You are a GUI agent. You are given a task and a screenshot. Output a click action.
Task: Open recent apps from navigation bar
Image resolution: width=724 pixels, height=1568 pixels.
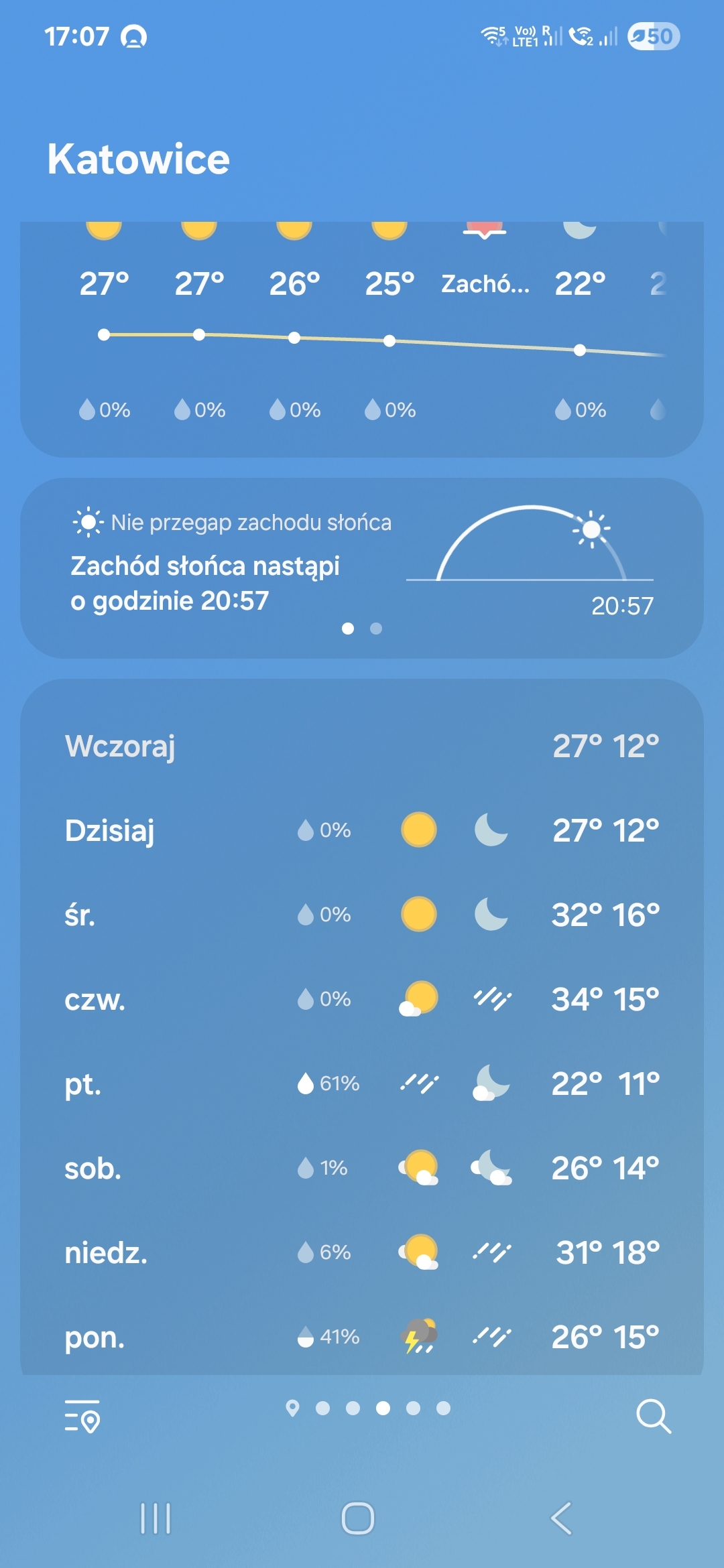[156, 1518]
